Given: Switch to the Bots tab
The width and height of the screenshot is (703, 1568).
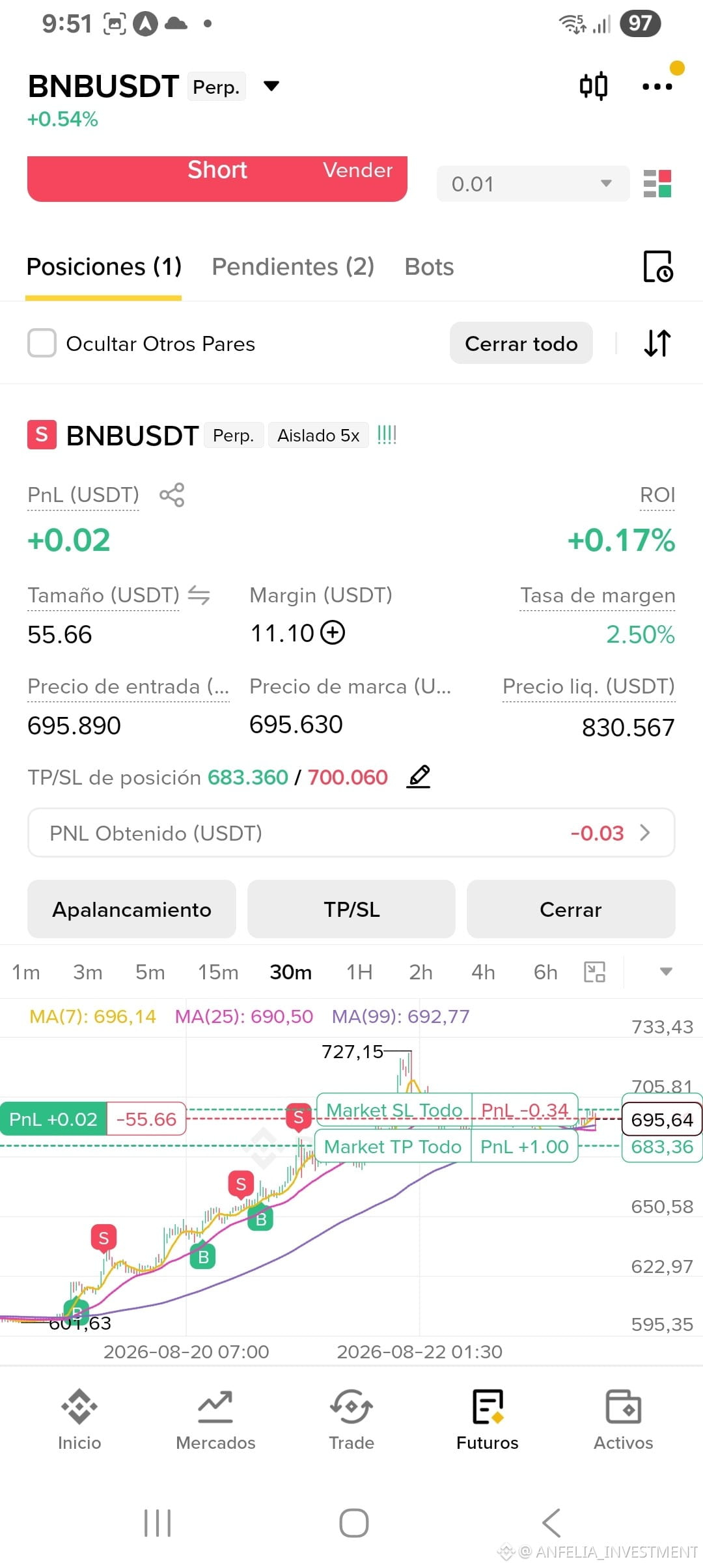Looking at the screenshot, I should (x=429, y=267).
